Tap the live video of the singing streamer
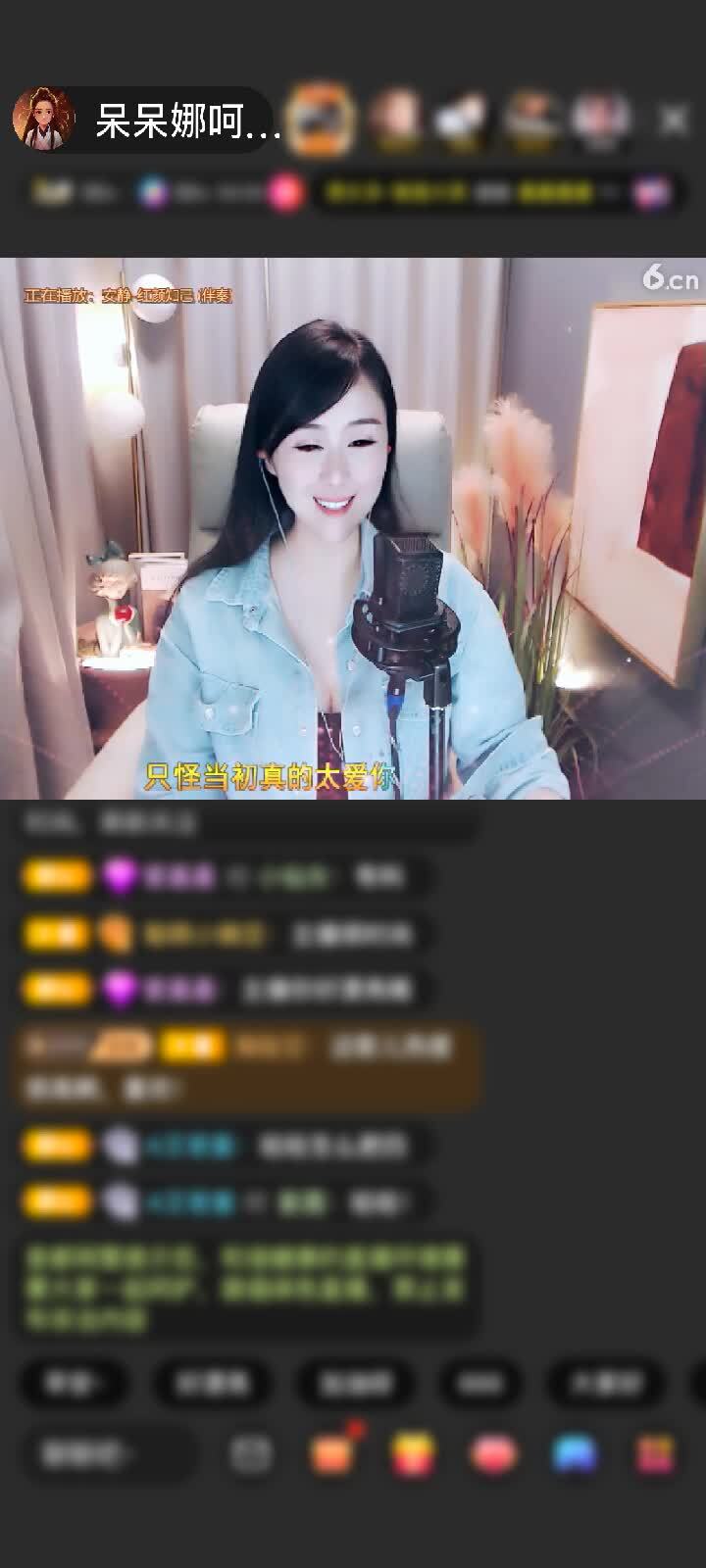 353,529
